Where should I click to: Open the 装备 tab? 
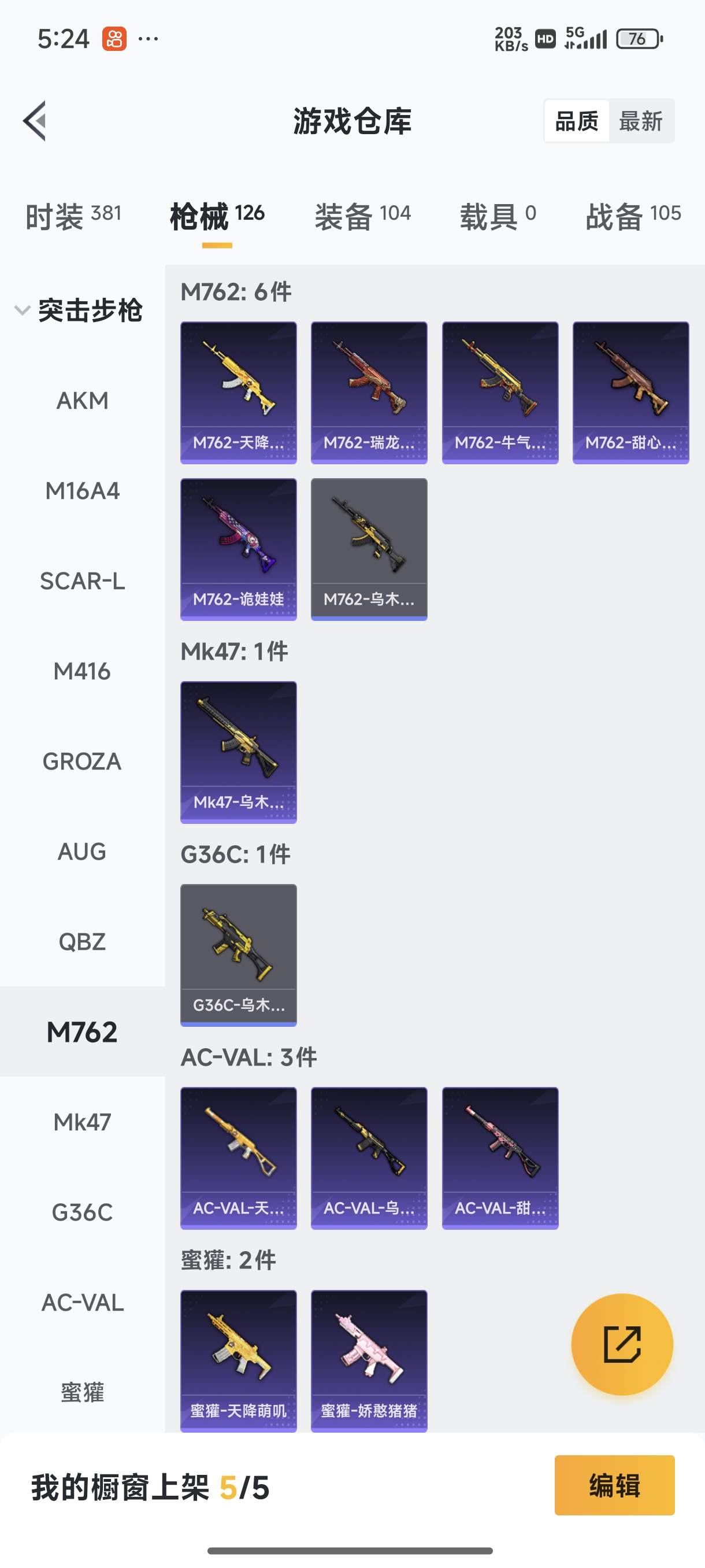362,216
